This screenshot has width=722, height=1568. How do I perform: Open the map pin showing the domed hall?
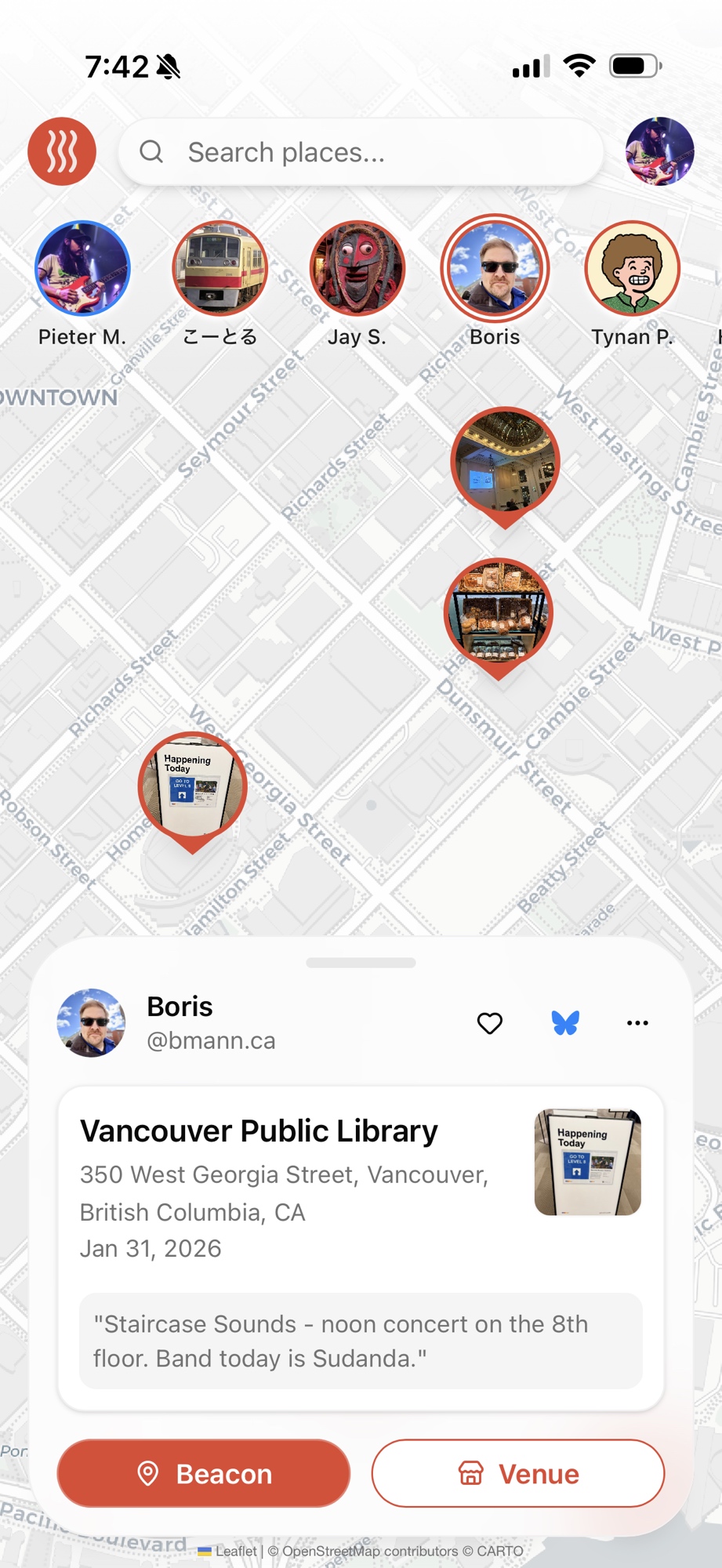(x=505, y=463)
